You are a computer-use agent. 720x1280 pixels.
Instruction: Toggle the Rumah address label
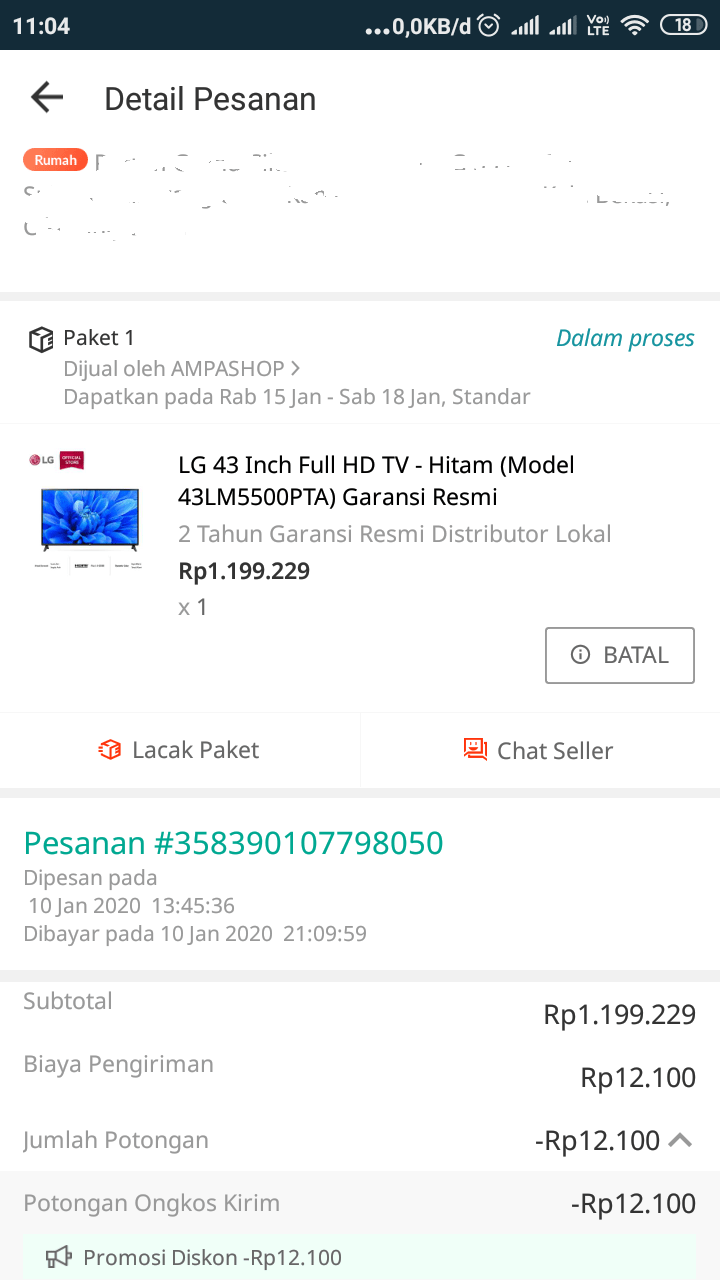pos(55,159)
